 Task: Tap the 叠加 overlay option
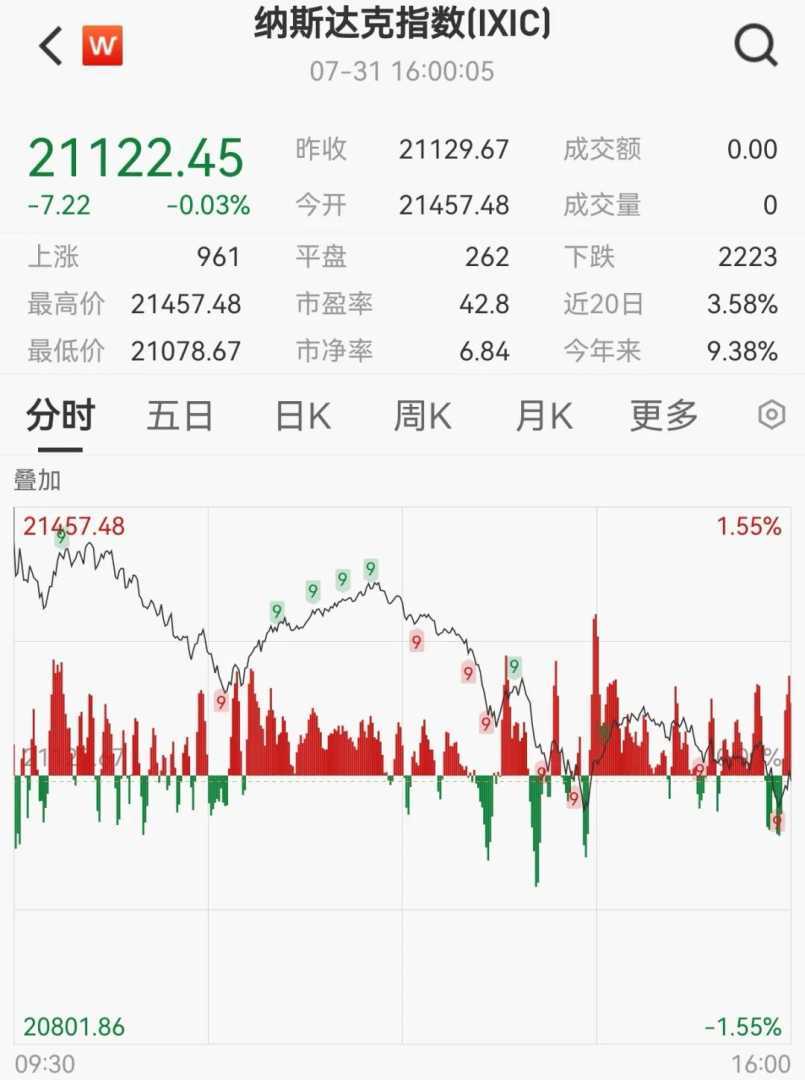coord(37,480)
